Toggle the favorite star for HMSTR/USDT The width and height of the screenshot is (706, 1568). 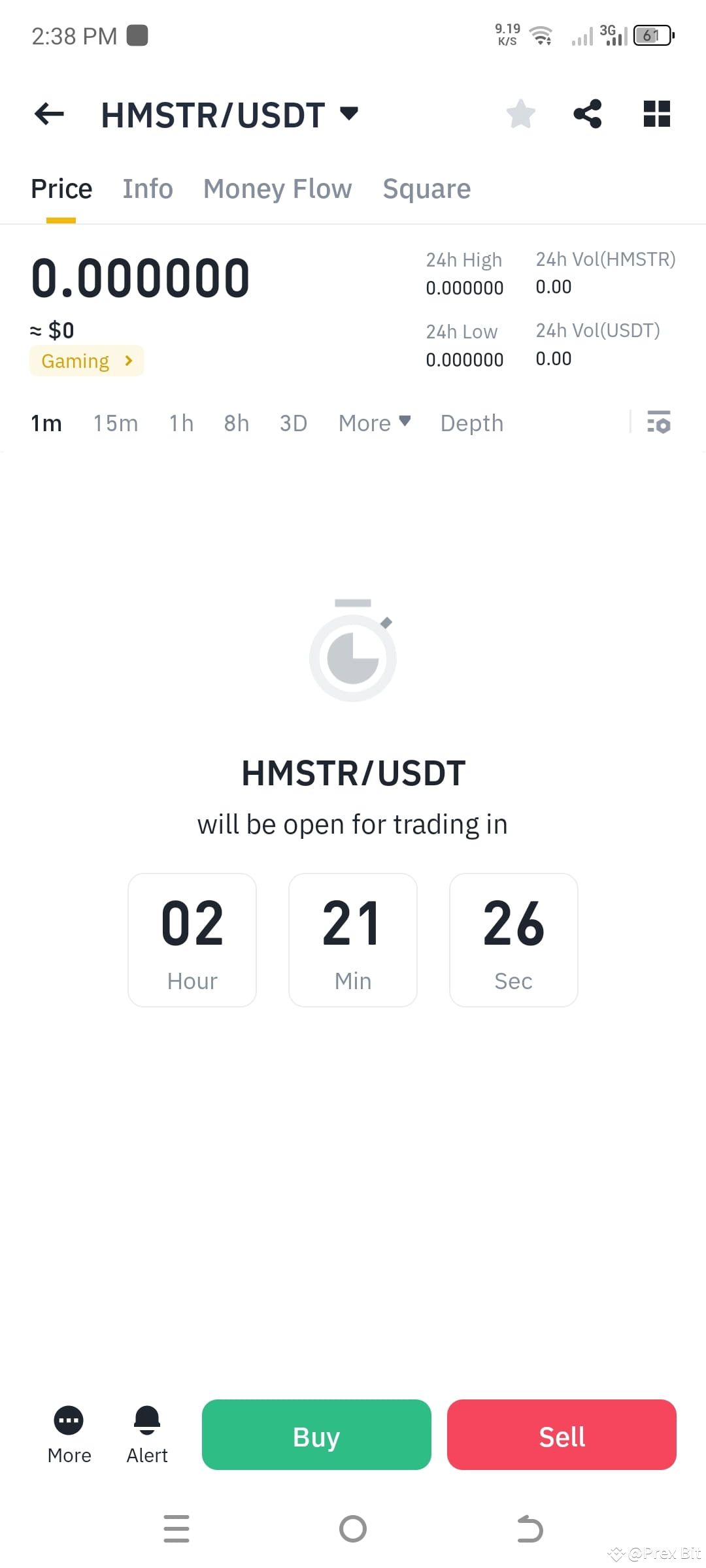tap(520, 114)
